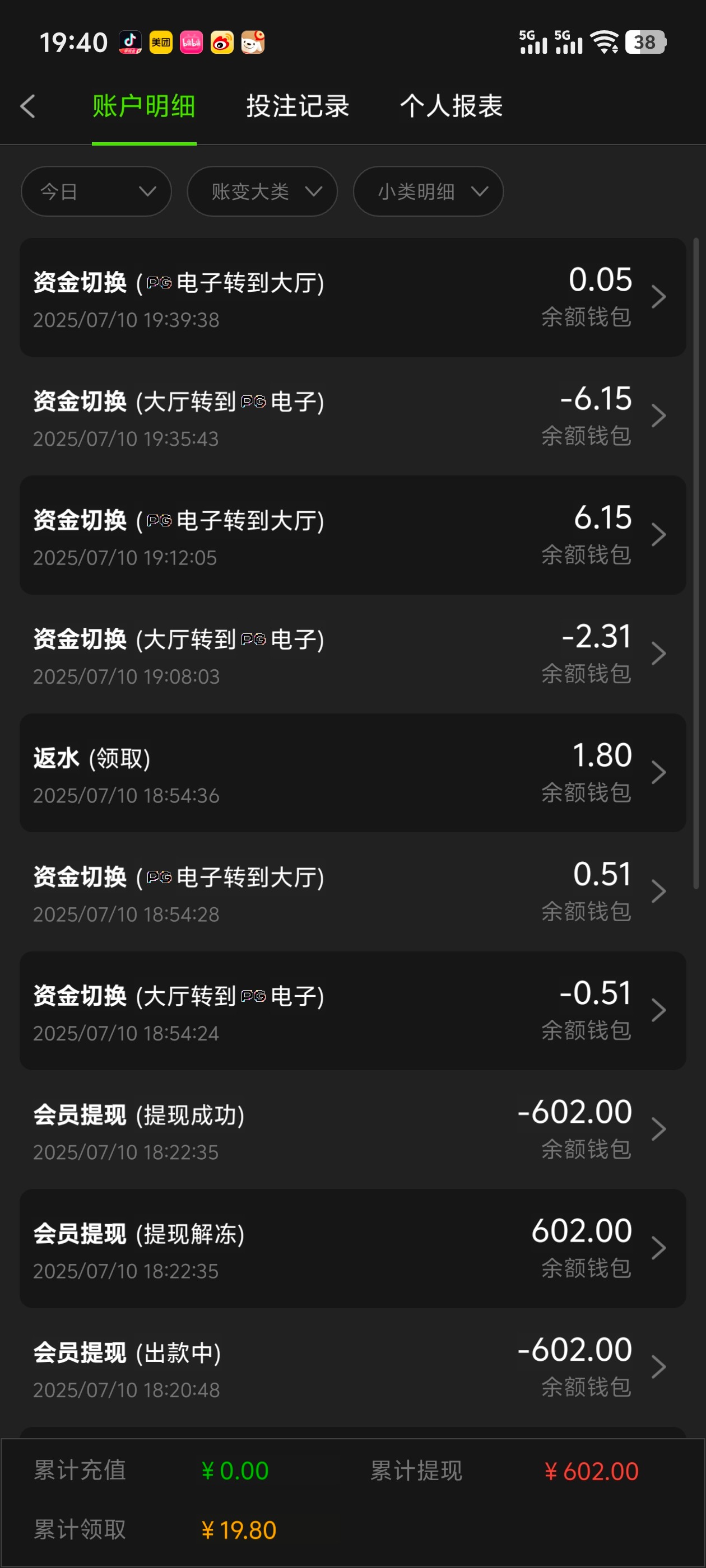Switch to the 投注记录 tab
The height and width of the screenshot is (1568, 706).
pyautogui.click(x=298, y=106)
